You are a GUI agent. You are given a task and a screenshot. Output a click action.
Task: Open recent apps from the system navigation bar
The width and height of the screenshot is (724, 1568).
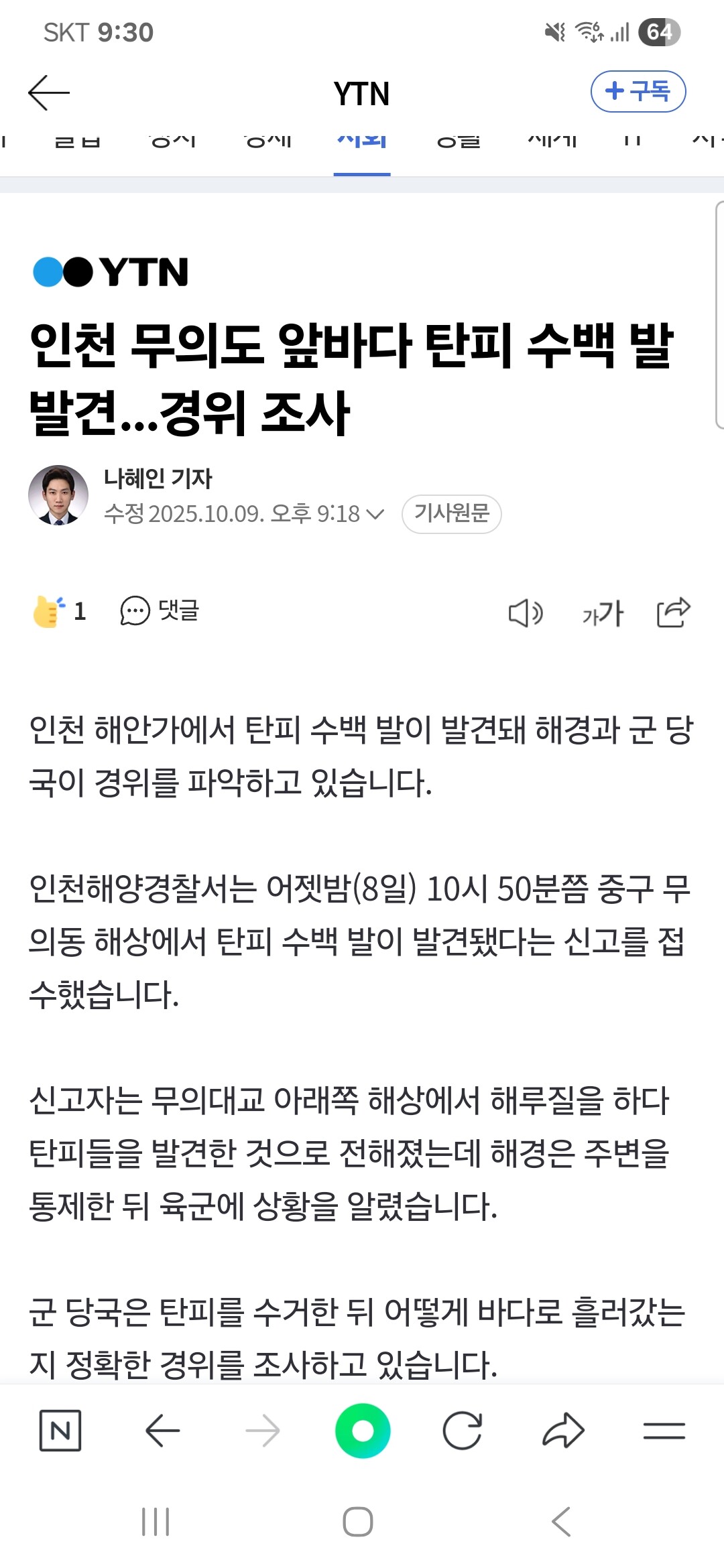pyautogui.click(x=156, y=1521)
